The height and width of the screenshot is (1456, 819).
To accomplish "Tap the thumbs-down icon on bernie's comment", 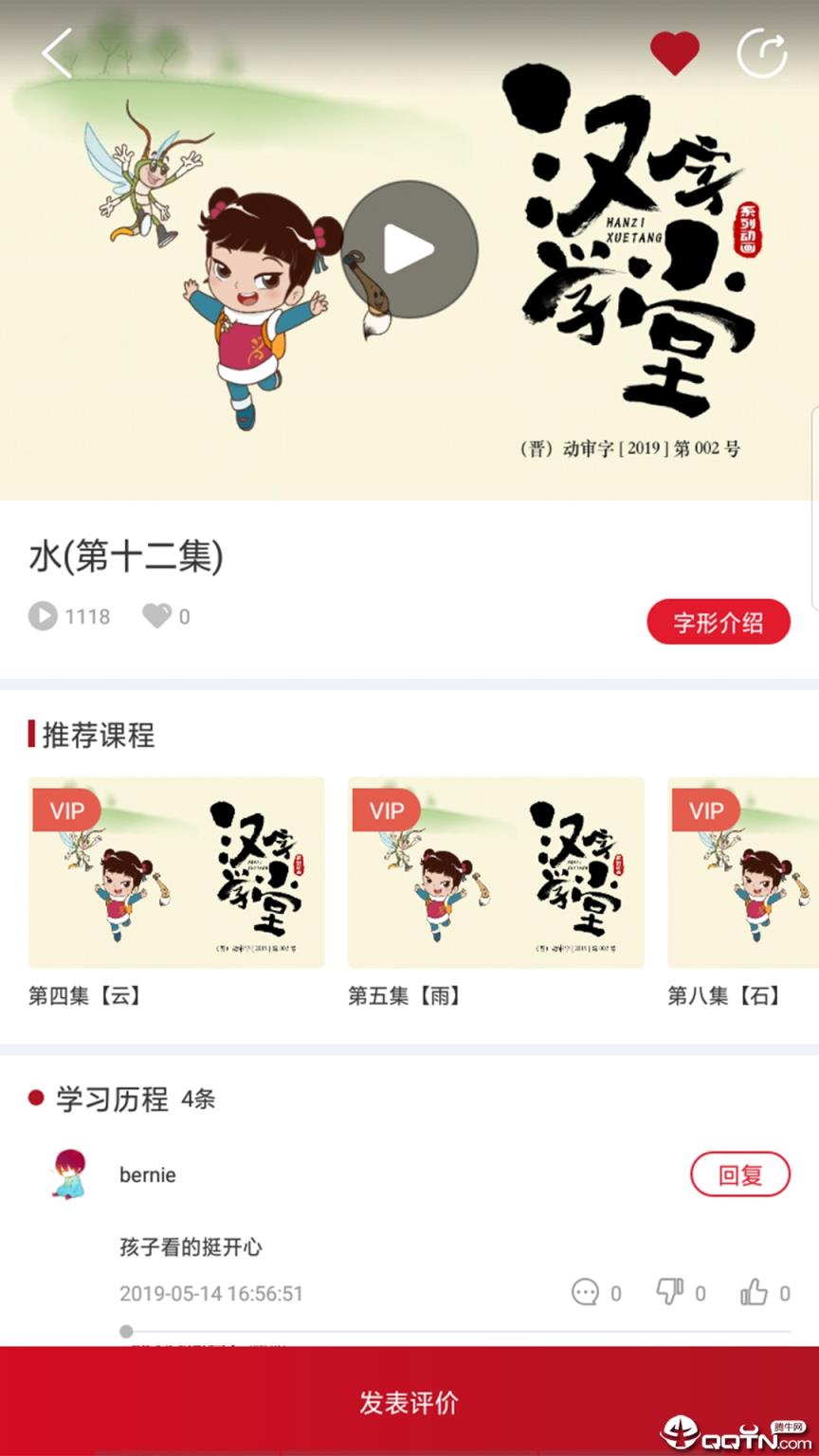I will (670, 1293).
